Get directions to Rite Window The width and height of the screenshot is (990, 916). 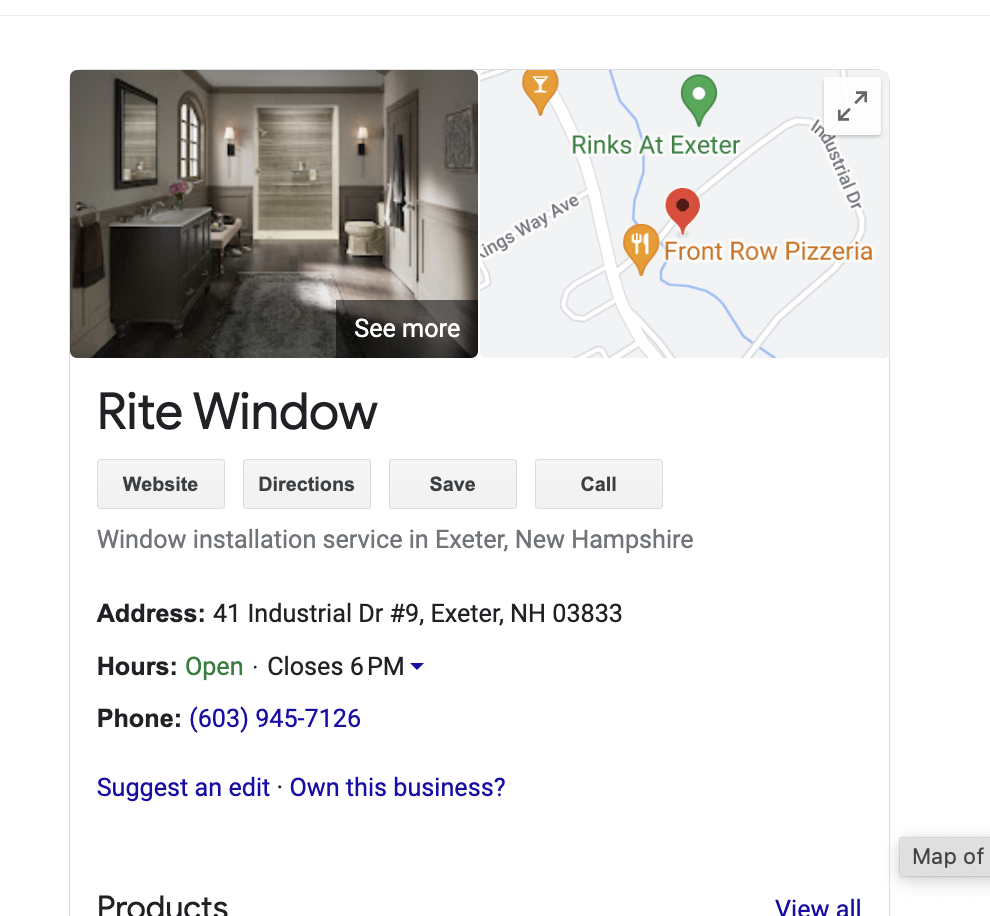[306, 484]
